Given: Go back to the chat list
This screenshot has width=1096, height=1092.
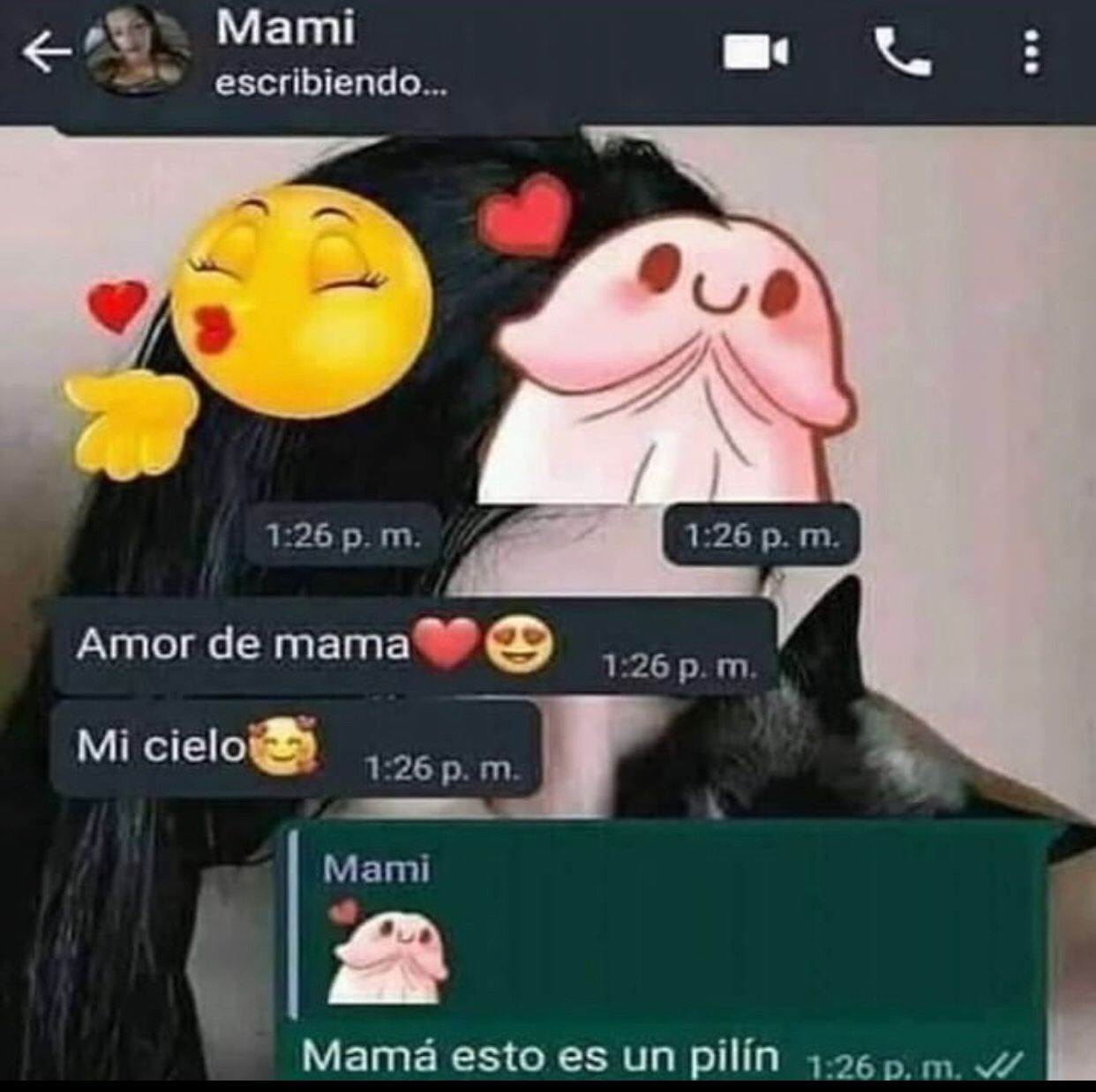Looking at the screenshot, I should (44, 55).
